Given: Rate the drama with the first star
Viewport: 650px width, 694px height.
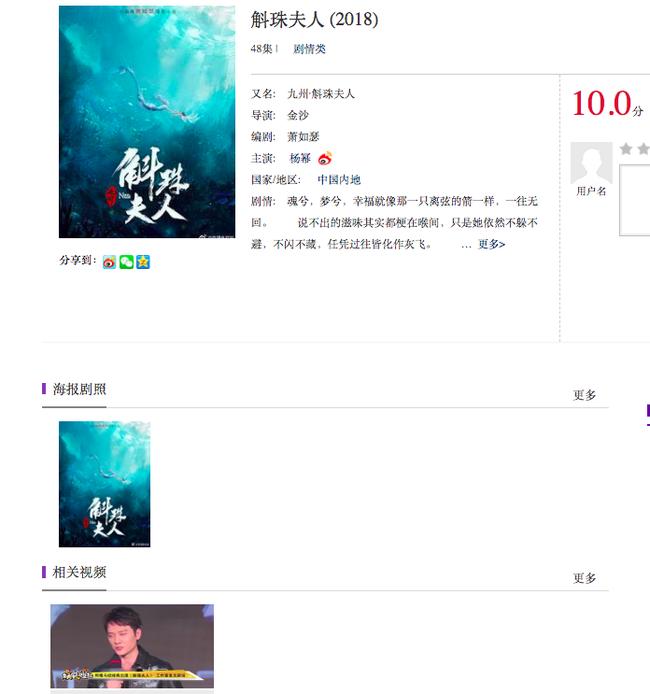Looking at the screenshot, I should point(626,149).
